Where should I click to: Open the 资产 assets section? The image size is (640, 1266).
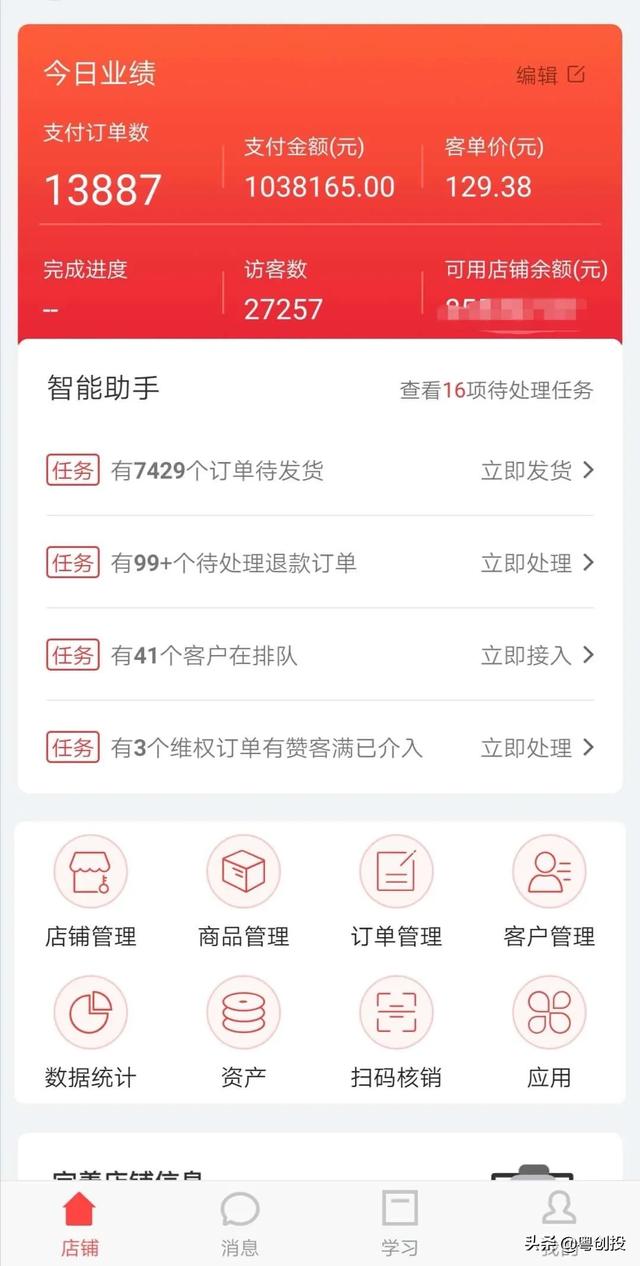point(243,1032)
